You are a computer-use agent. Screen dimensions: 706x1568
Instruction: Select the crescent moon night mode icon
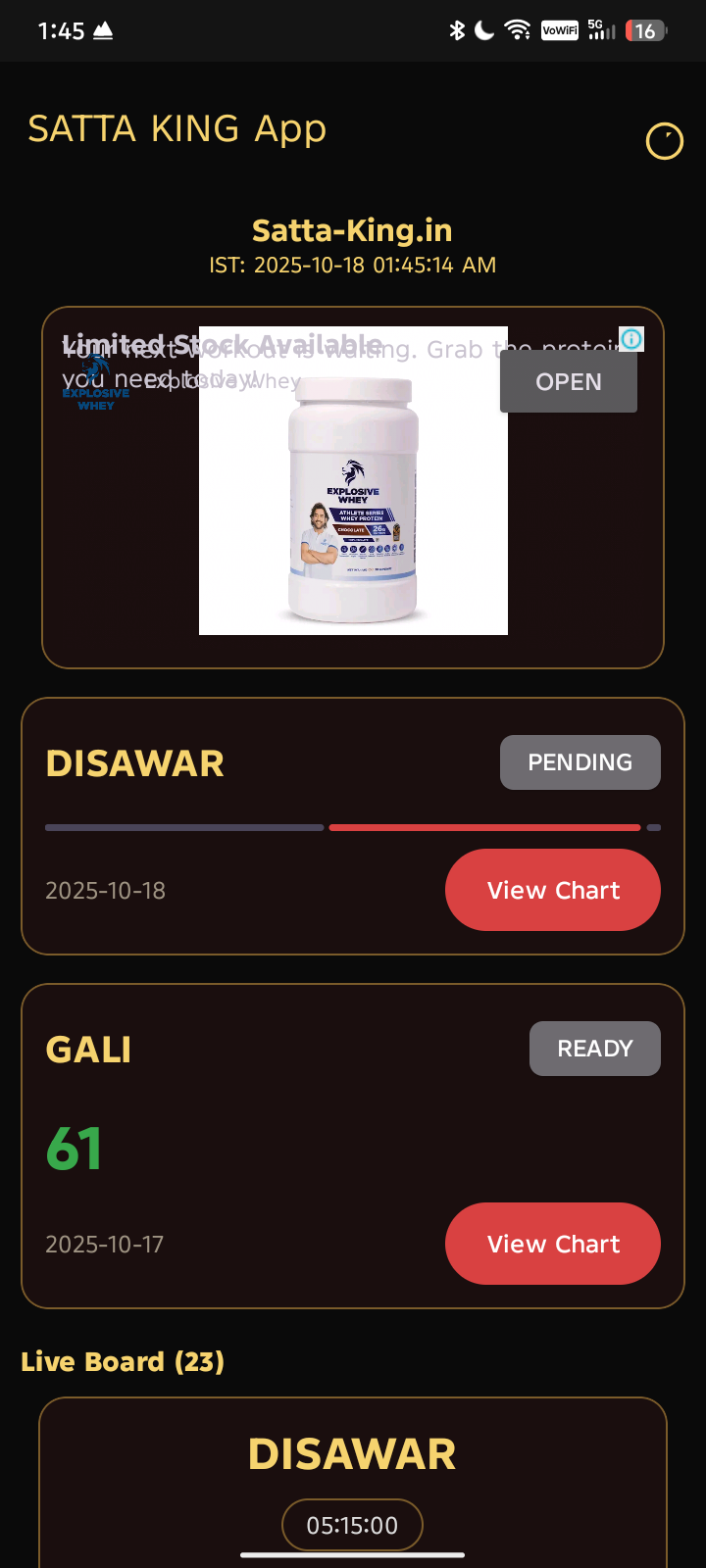coord(484,30)
